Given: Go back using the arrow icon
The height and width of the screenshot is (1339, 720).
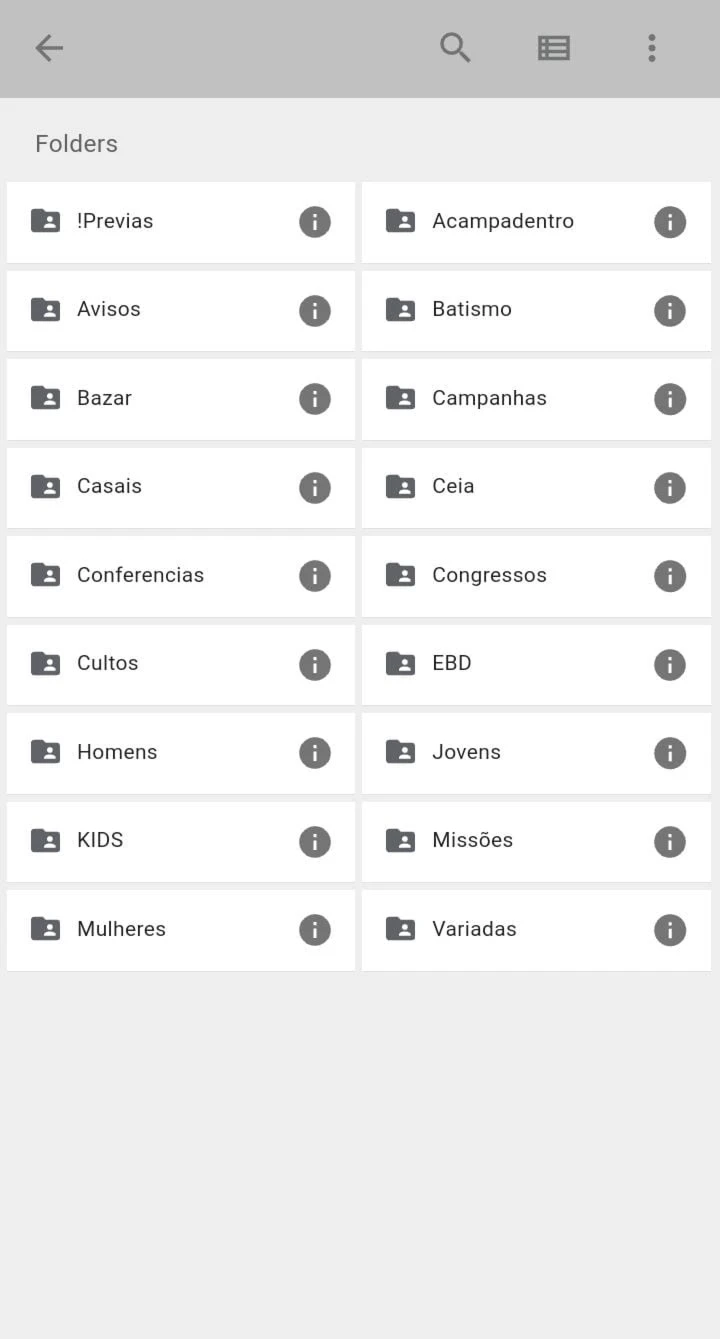Looking at the screenshot, I should point(49,48).
